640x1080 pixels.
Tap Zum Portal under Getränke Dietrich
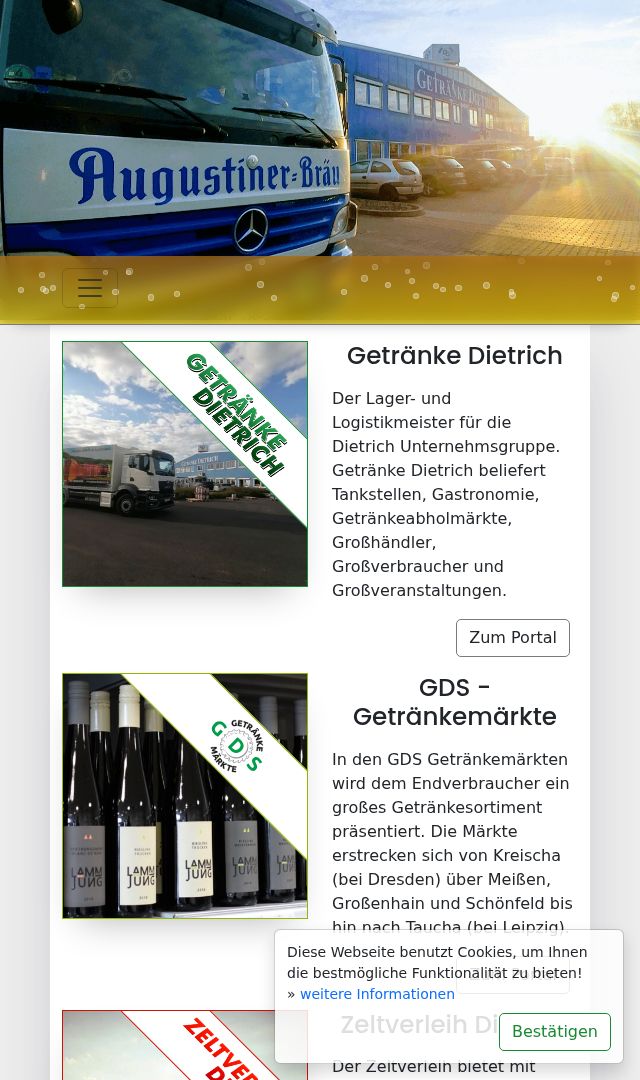coord(513,638)
